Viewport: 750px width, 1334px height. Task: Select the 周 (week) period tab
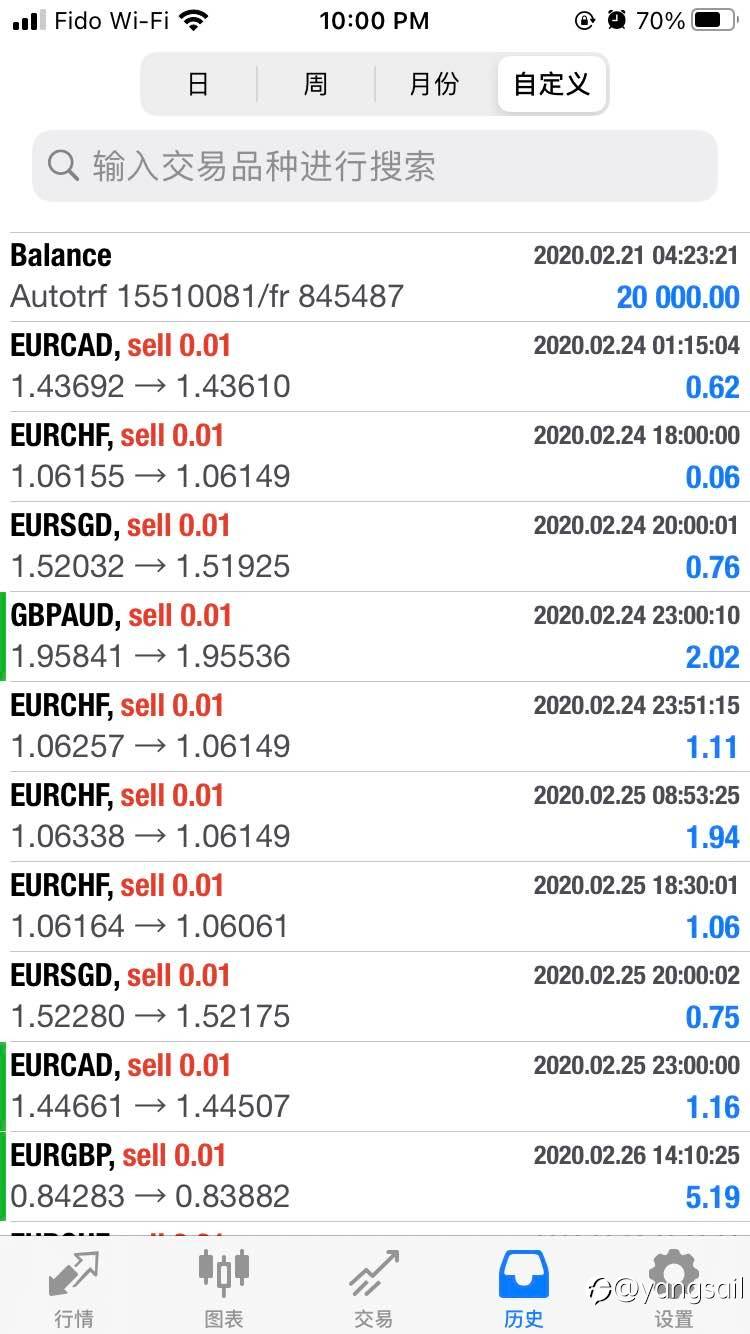(x=315, y=84)
